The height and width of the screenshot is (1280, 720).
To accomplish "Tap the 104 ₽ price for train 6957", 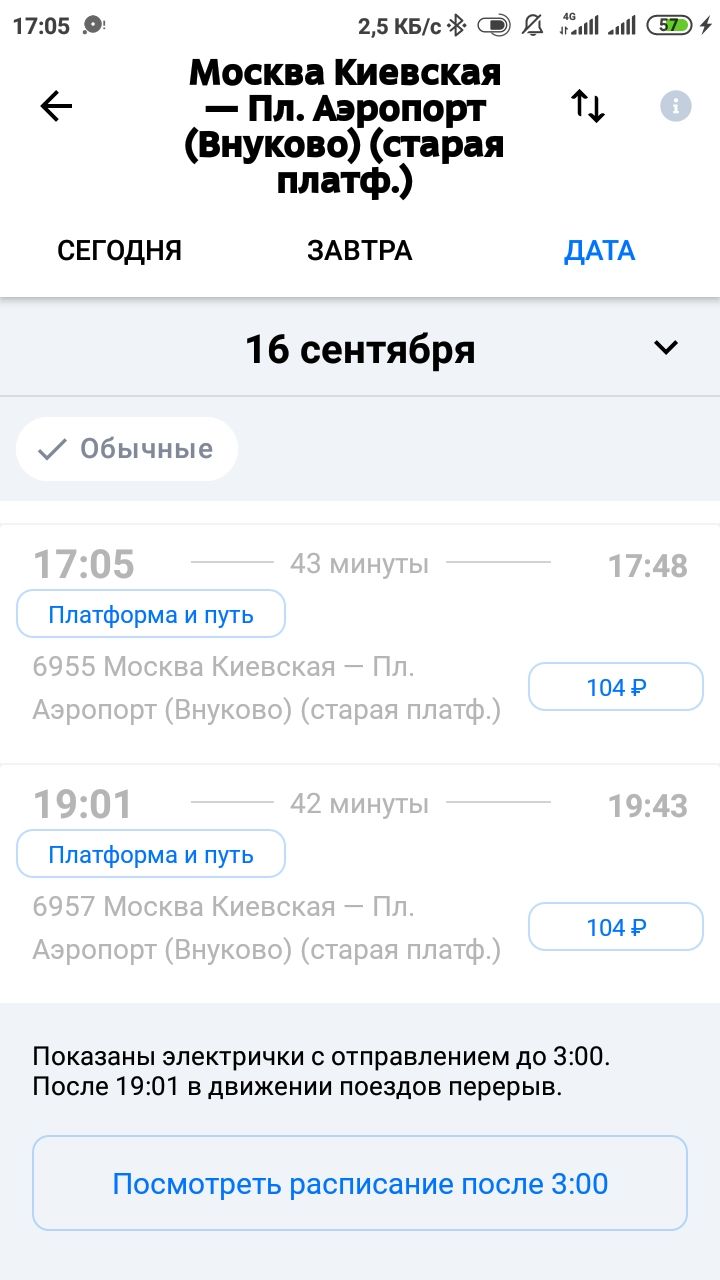I will point(616,927).
